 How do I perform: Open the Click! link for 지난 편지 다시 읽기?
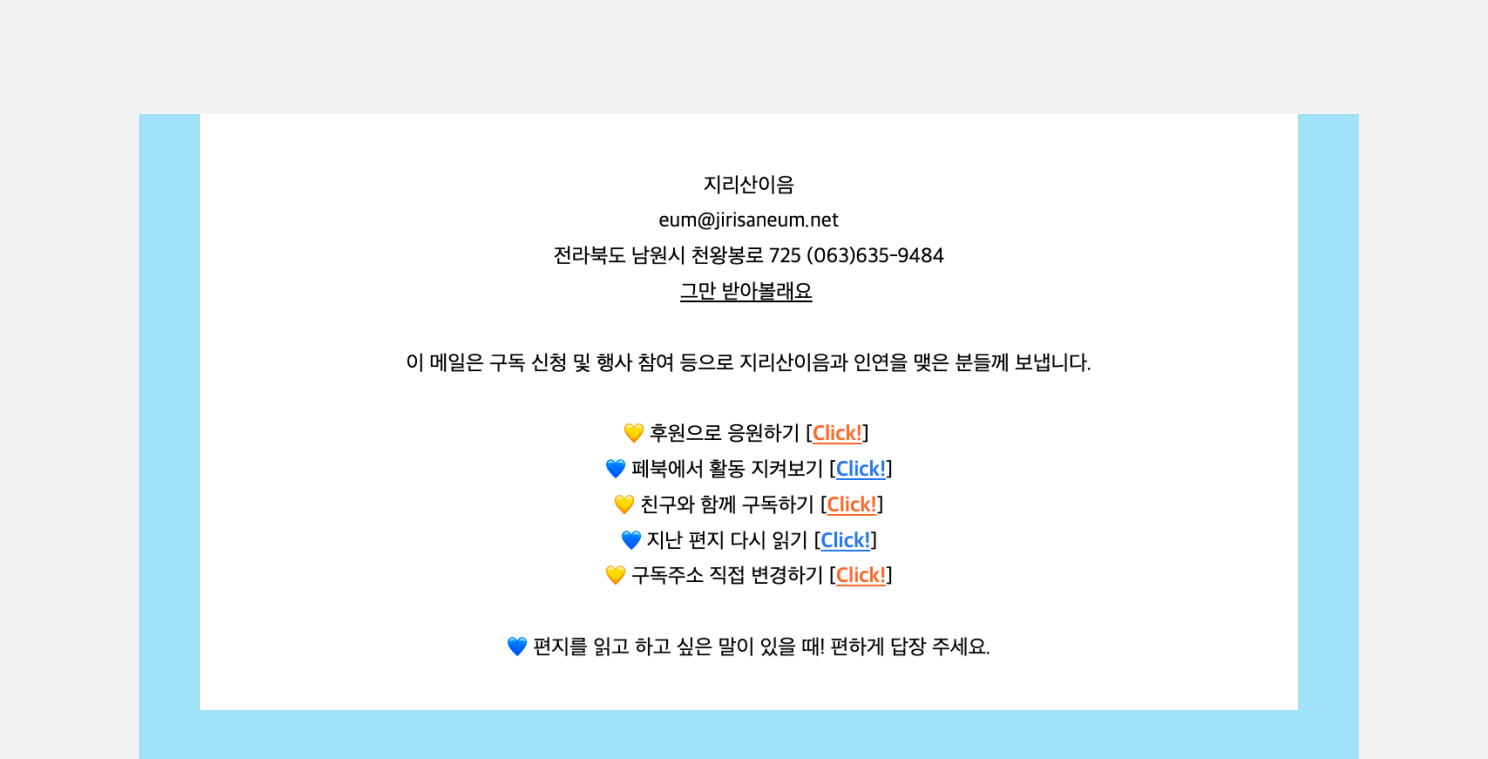(845, 540)
